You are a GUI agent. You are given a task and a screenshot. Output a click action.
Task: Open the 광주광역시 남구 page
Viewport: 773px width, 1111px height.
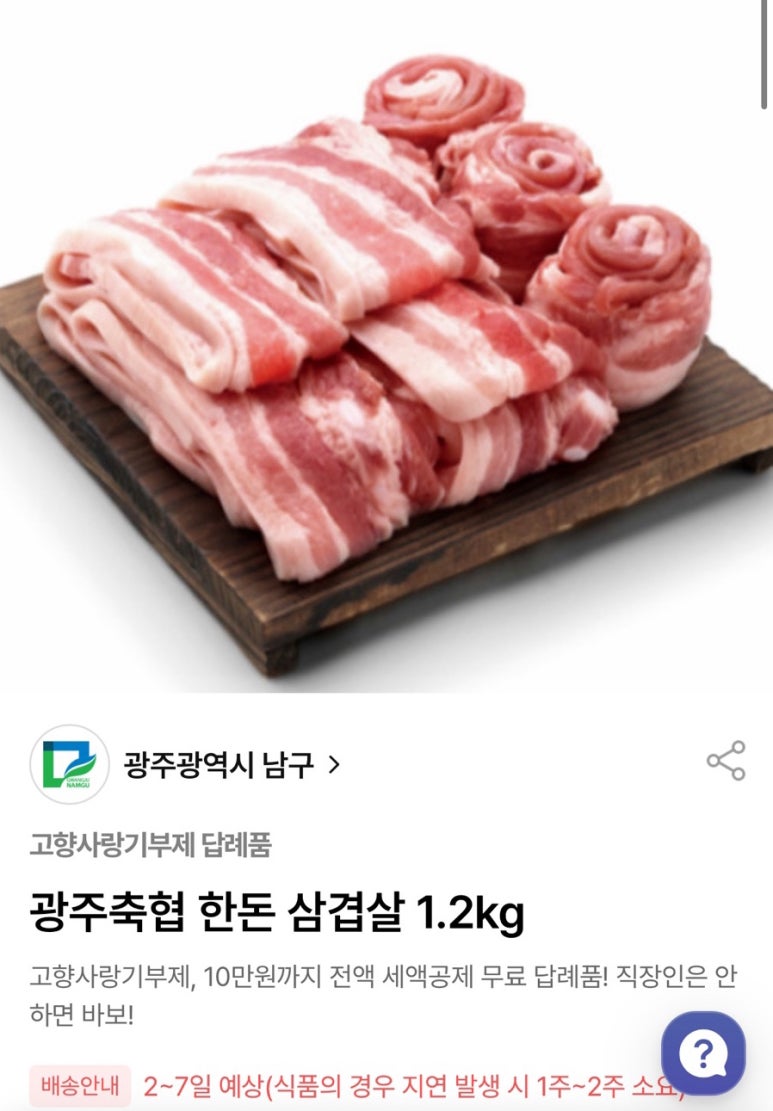pos(231,766)
